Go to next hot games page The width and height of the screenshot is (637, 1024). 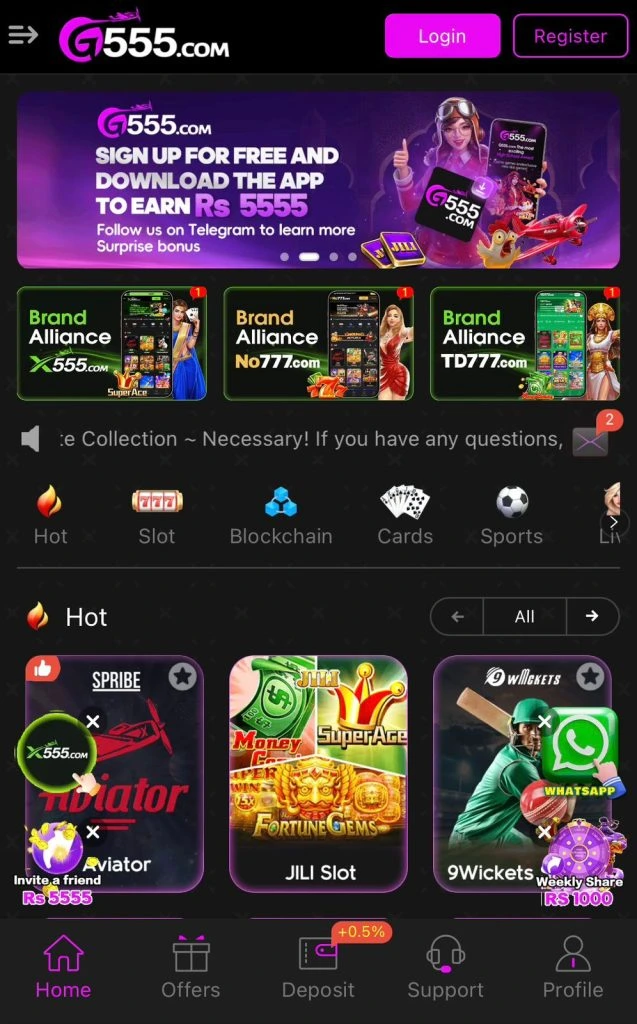pos(592,617)
